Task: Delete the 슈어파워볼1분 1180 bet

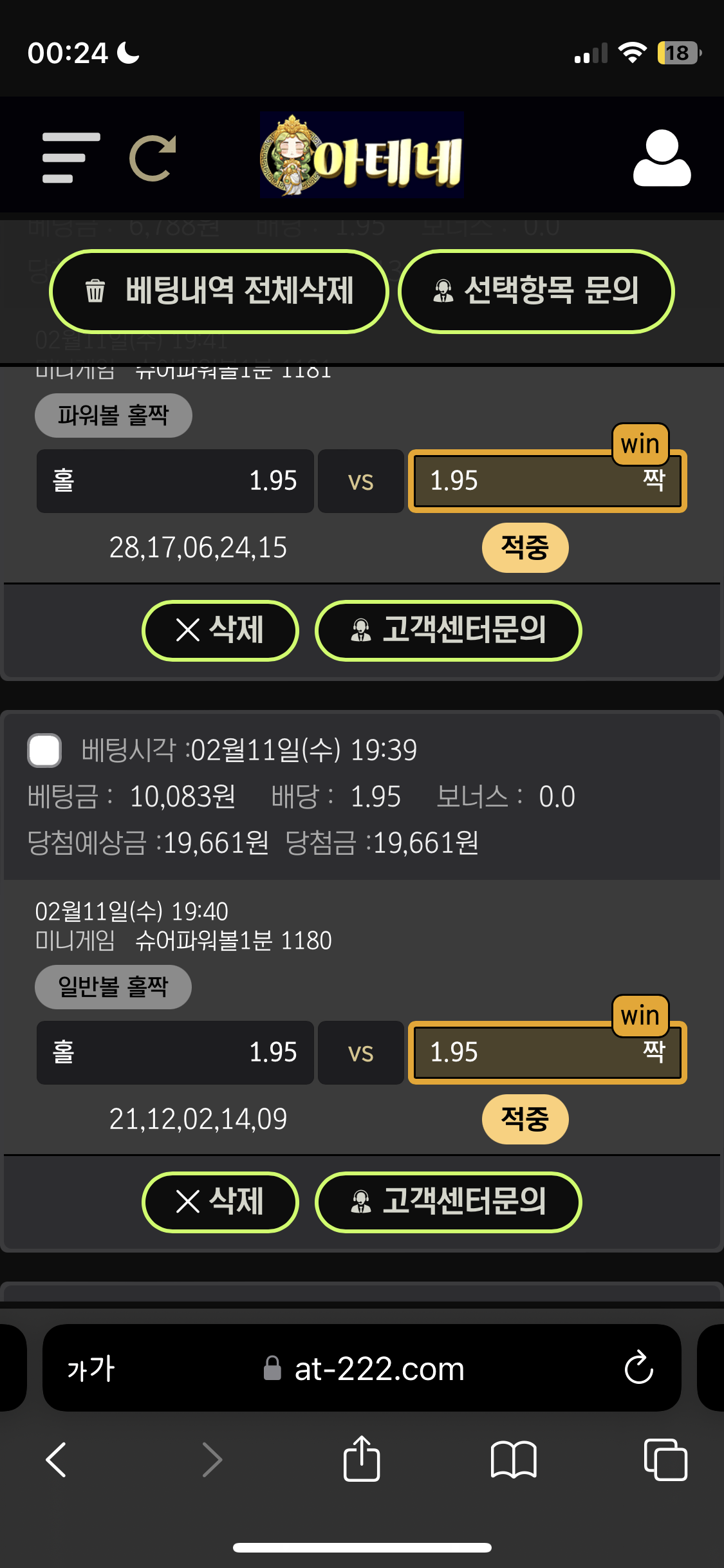Action: (x=220, y=1202)
